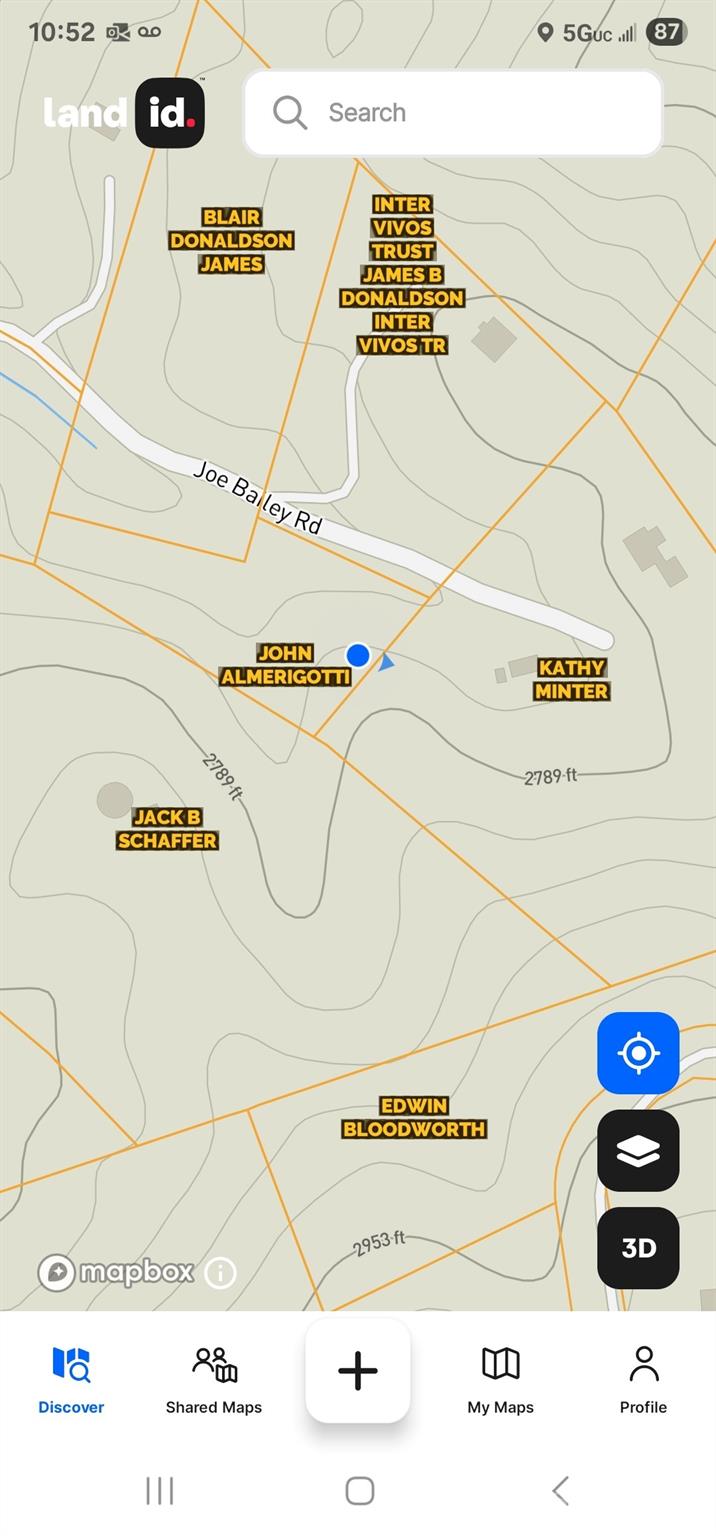Screen dimensions: 716x1536
Task: Select the Blair Donaldson James parcel
Action: [x=231, y=240]
